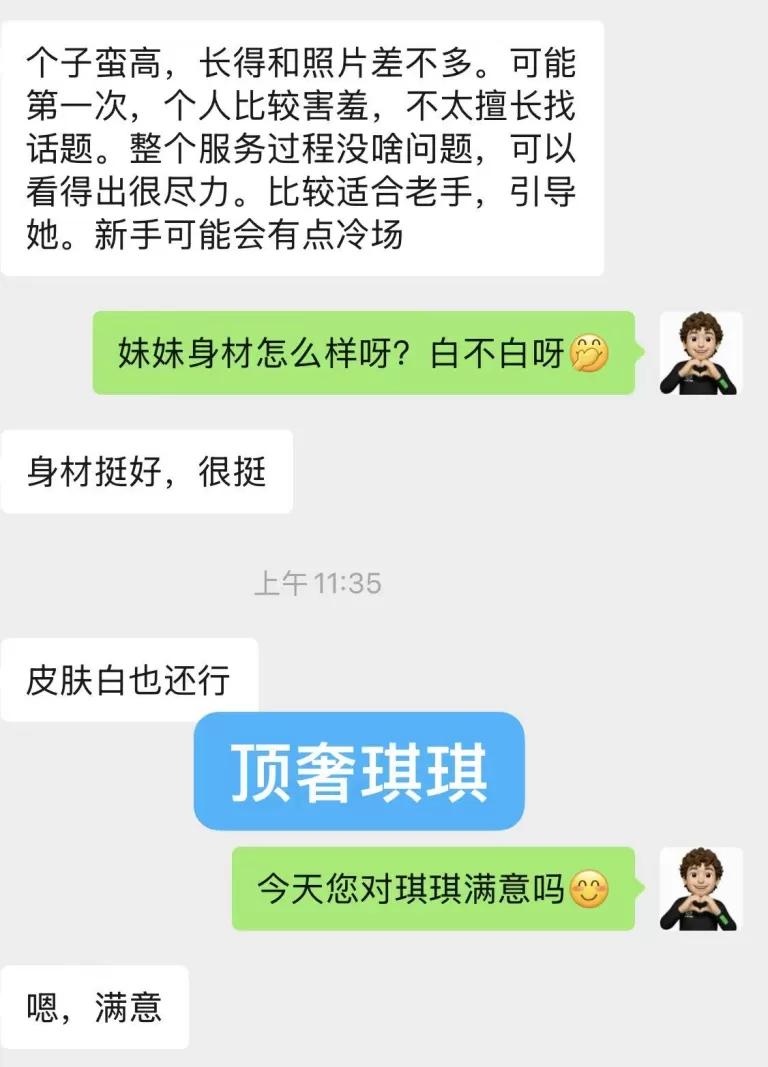Tap the heart-hands avatar beside the body question
The image size is (768, 1067).
coord(700,352)
